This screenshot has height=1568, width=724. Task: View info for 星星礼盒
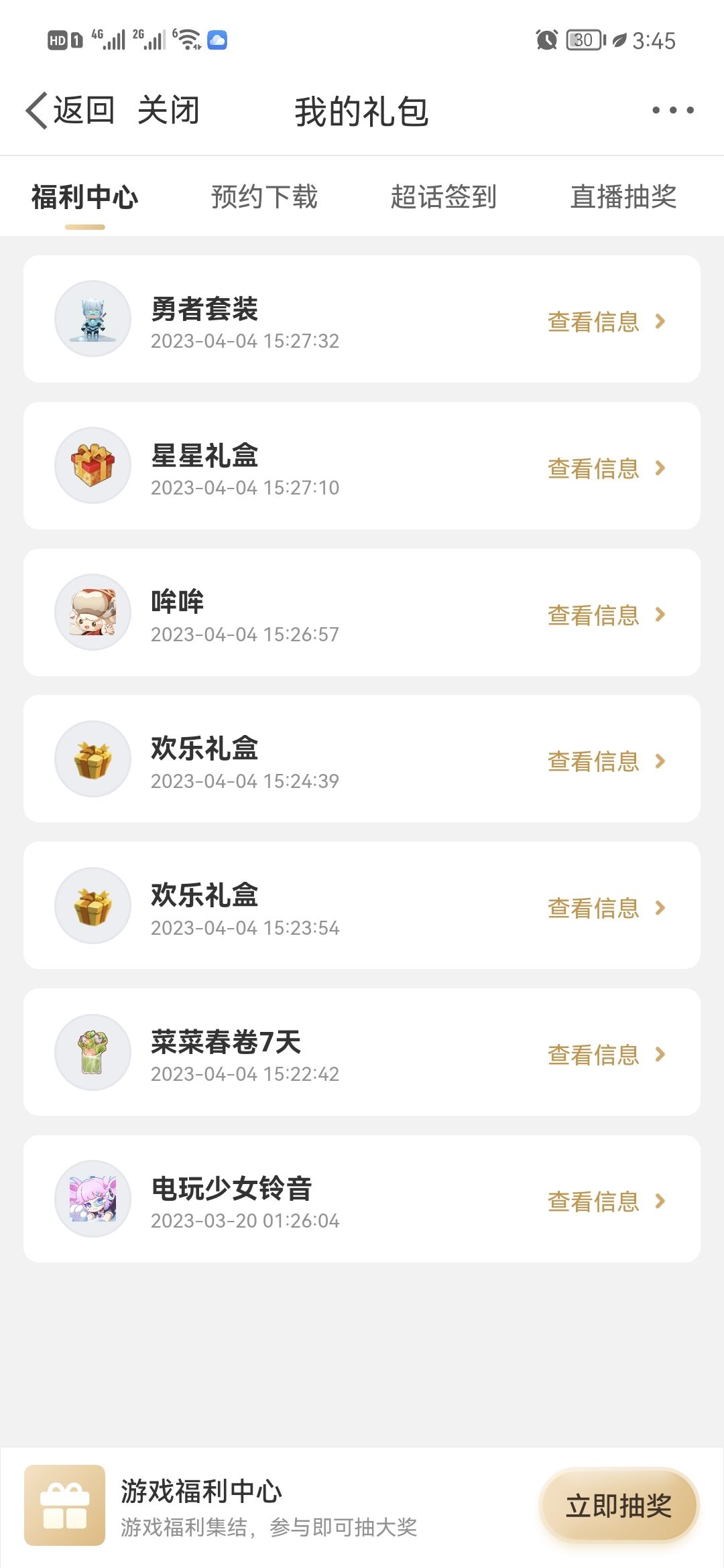[x=605, y=468]
